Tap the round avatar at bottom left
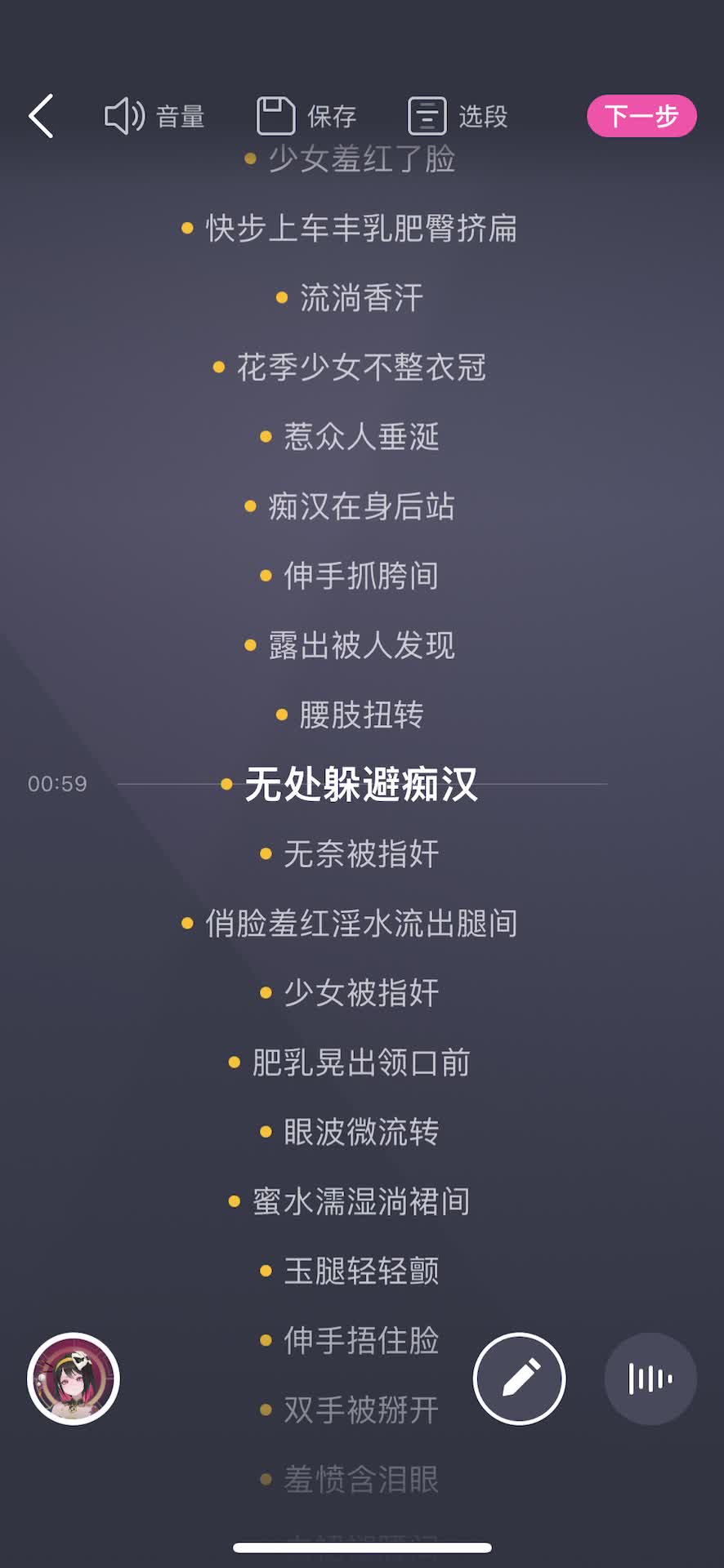Screen dimensions: 724x1568 tap(74, 1379)
